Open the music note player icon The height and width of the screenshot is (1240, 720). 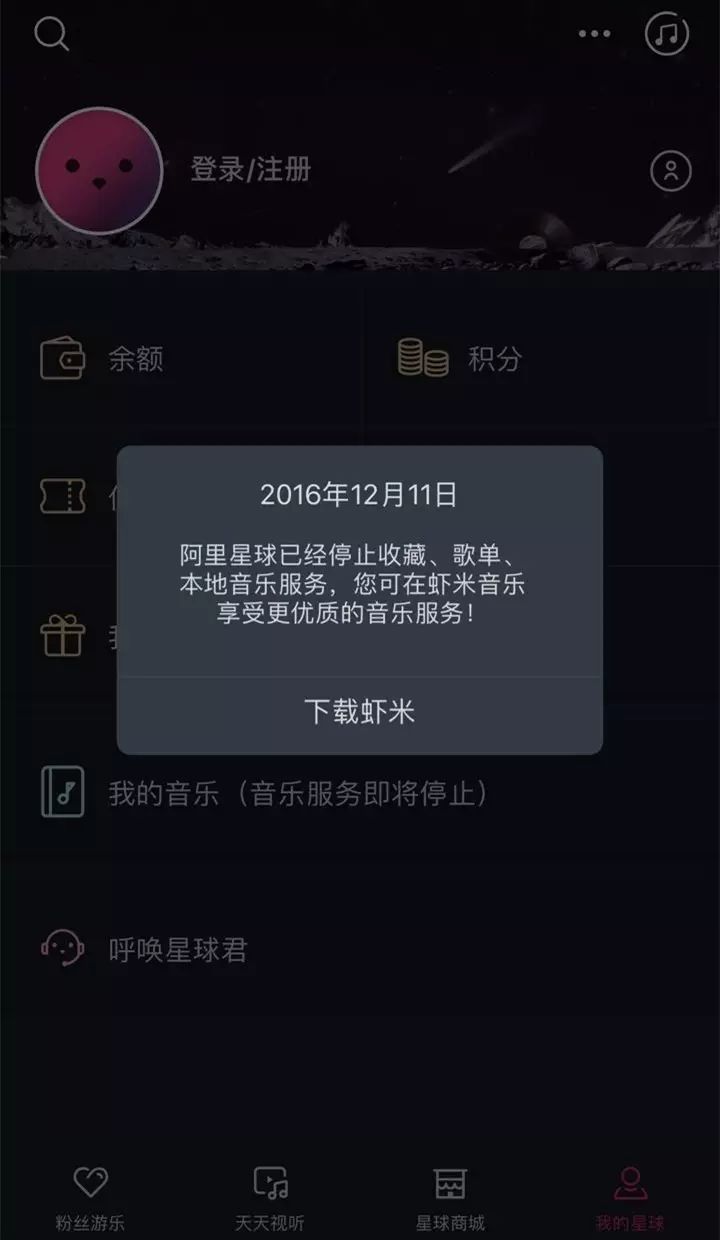point(667,34)
